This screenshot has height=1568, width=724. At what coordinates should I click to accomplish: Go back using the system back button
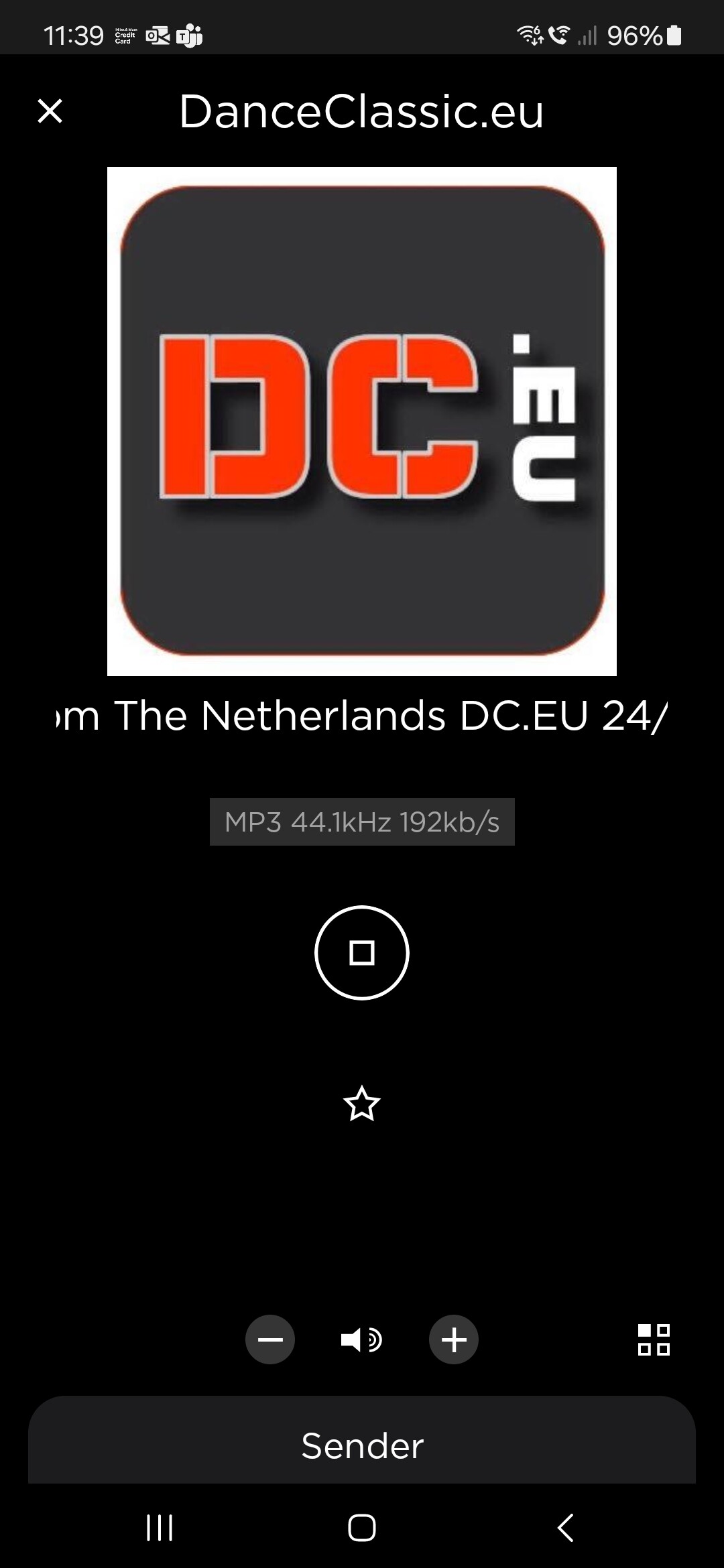tap(565, 1528)
